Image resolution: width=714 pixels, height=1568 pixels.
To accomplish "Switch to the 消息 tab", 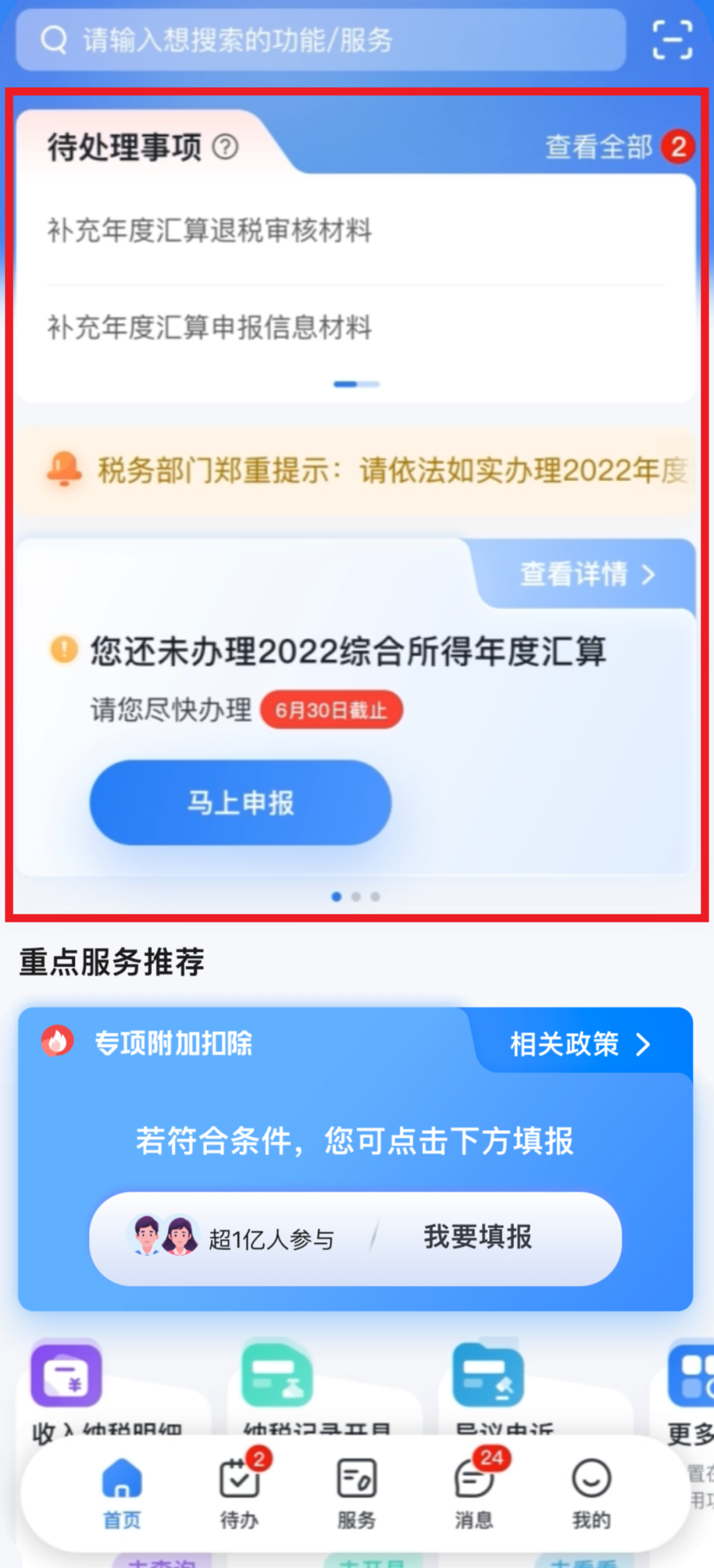I will [474, 1493].
